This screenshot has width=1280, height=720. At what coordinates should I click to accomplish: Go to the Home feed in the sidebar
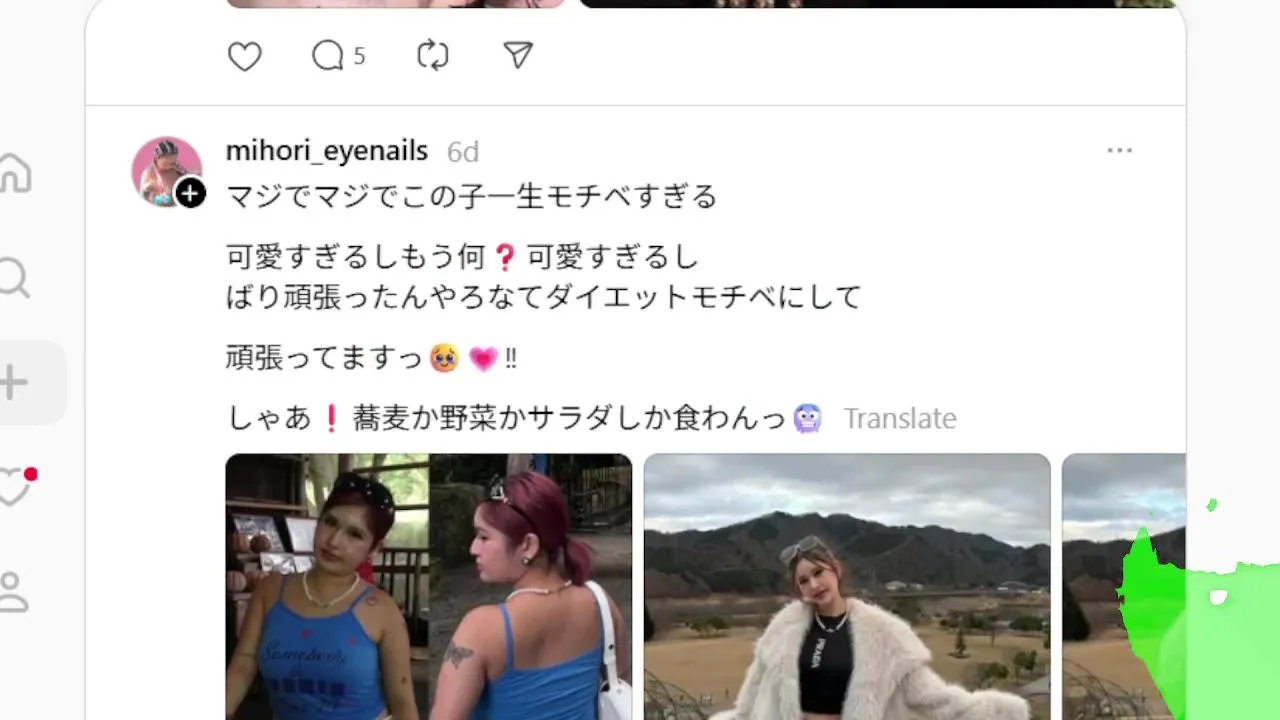tap(14, 173)
